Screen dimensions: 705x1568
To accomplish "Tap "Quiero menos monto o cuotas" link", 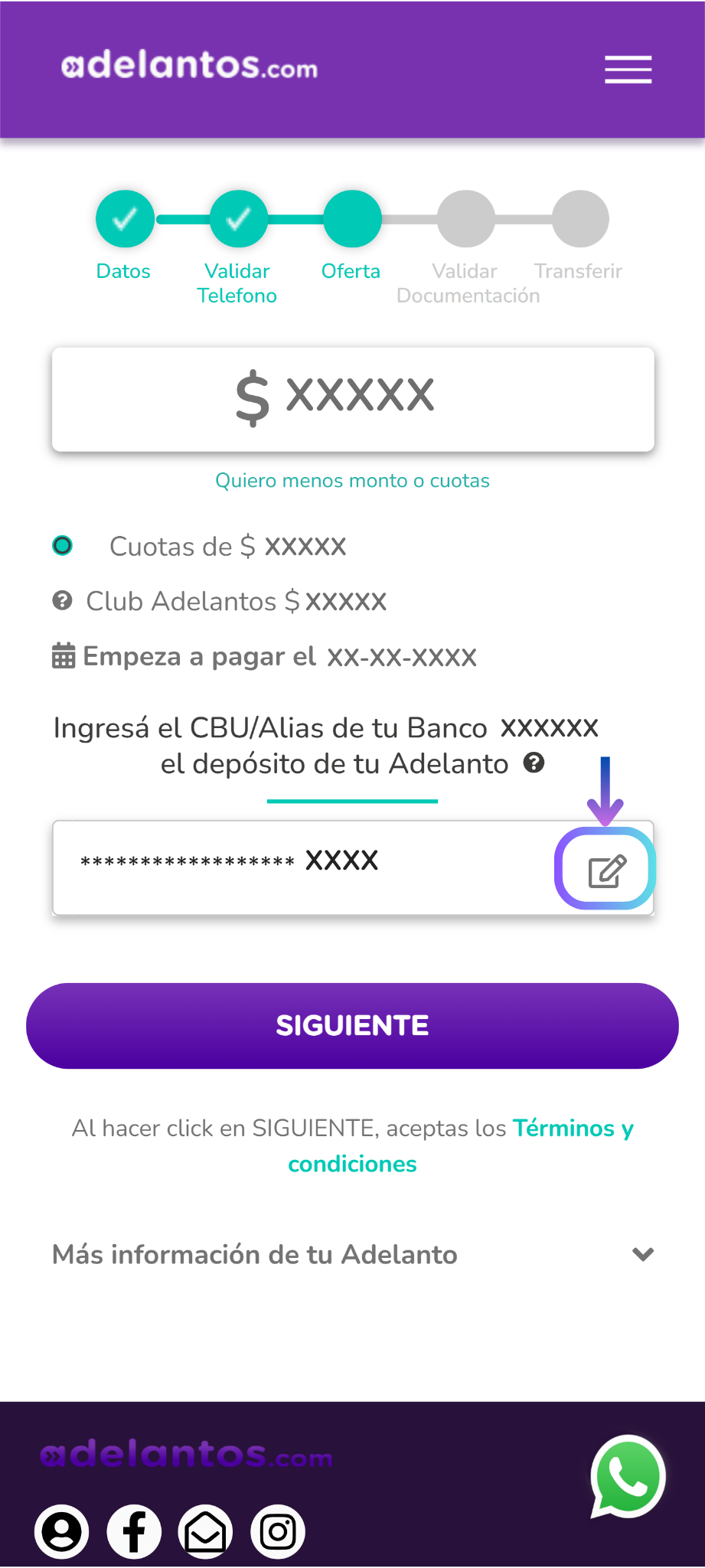I will pos(352,481).
